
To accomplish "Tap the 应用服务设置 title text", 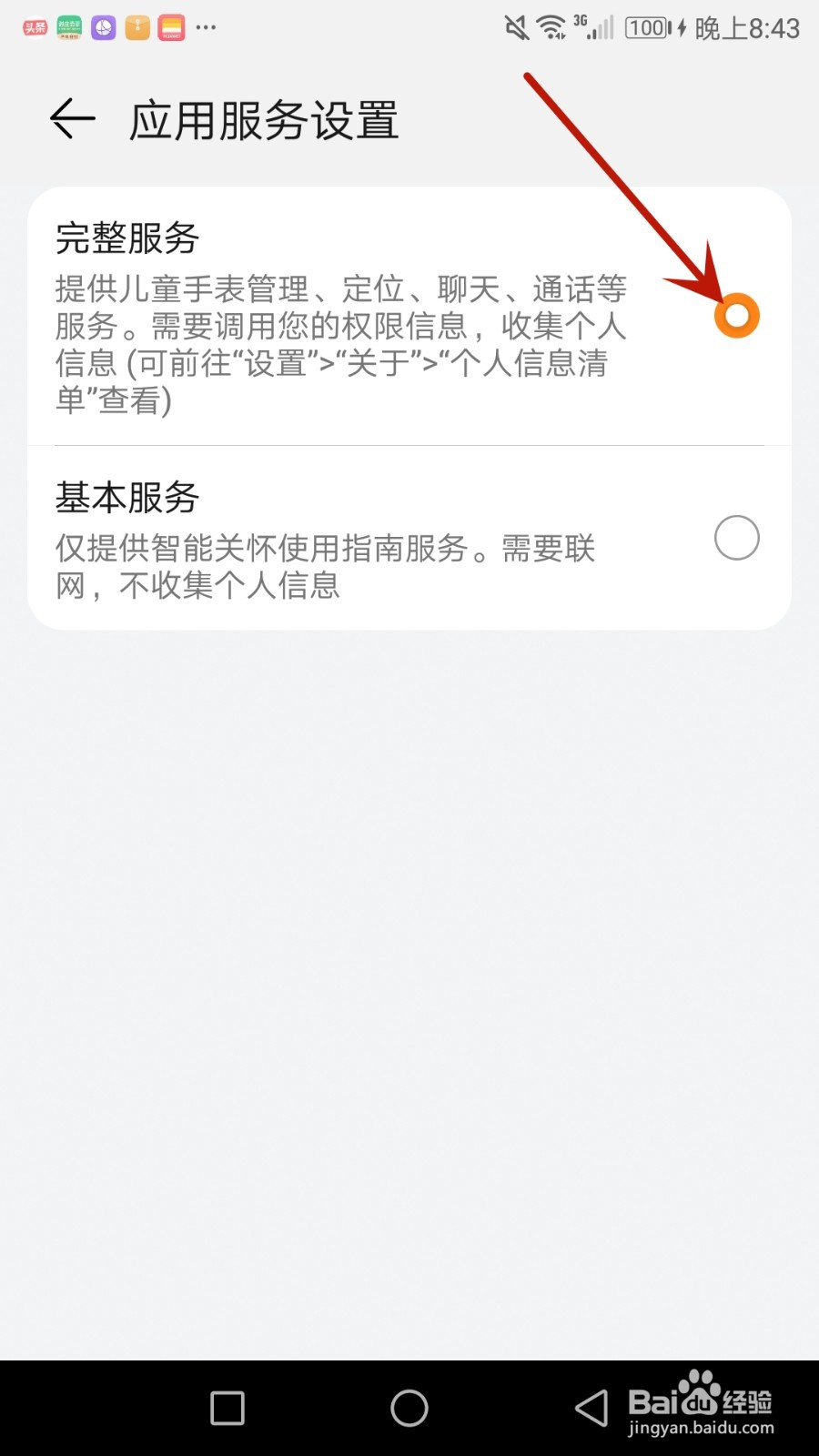I will tap(264, 119).
